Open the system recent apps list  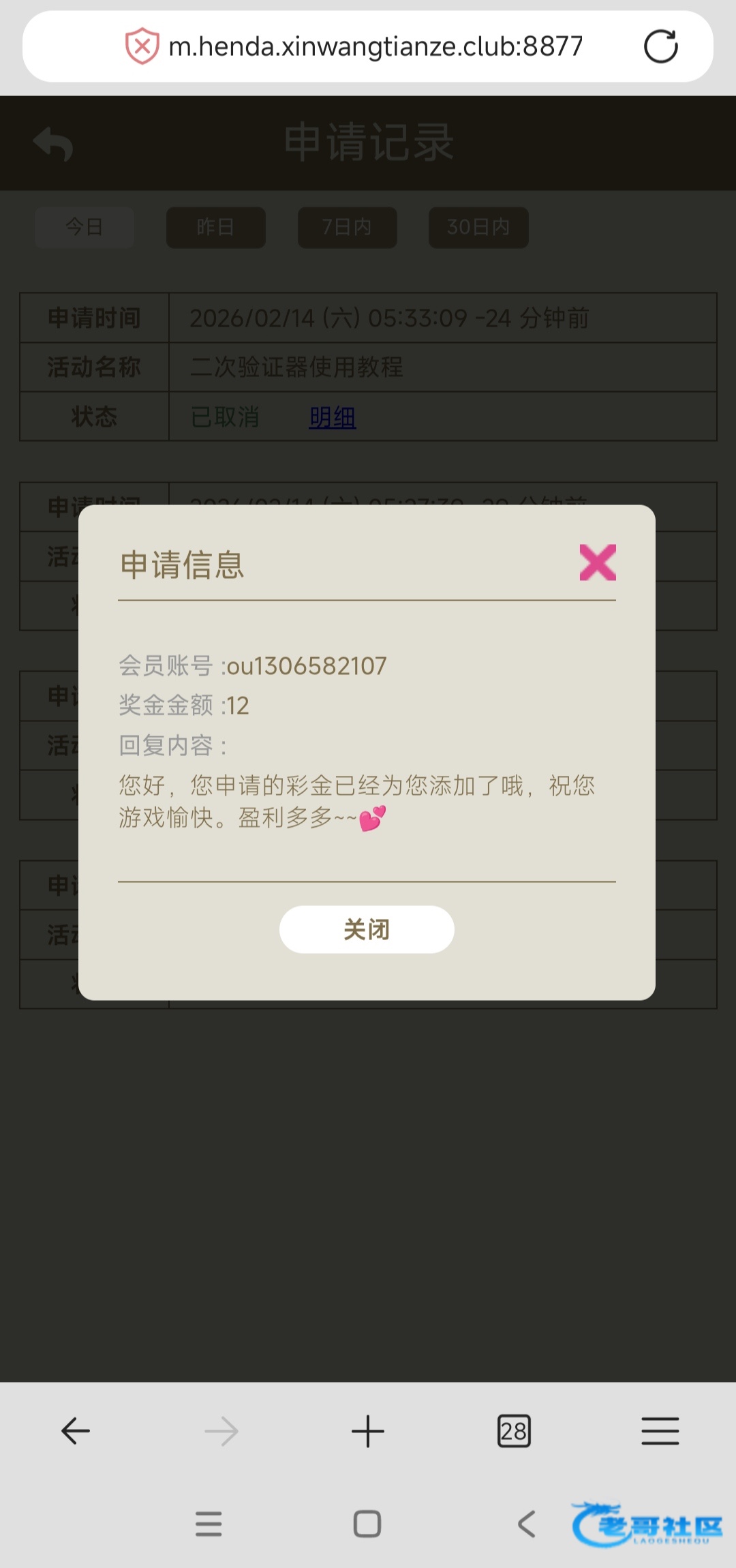[209, 1524]
